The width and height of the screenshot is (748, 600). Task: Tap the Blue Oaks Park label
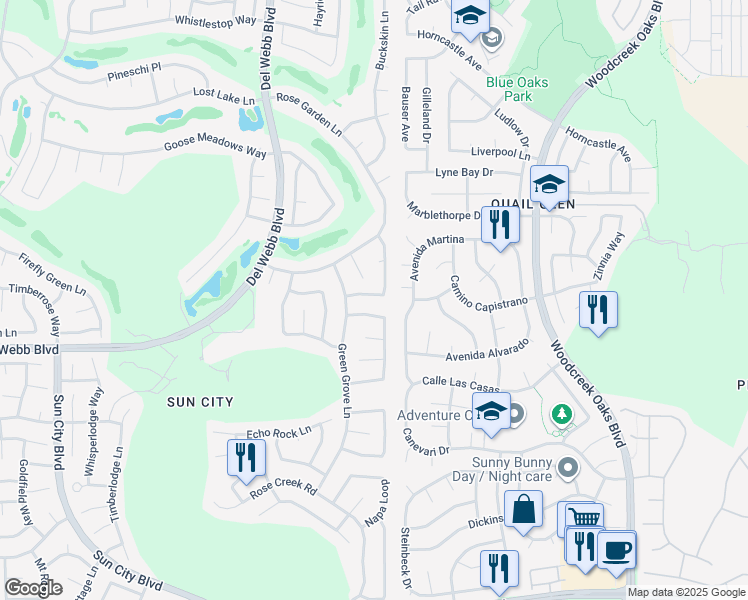(x=517, y=89)
